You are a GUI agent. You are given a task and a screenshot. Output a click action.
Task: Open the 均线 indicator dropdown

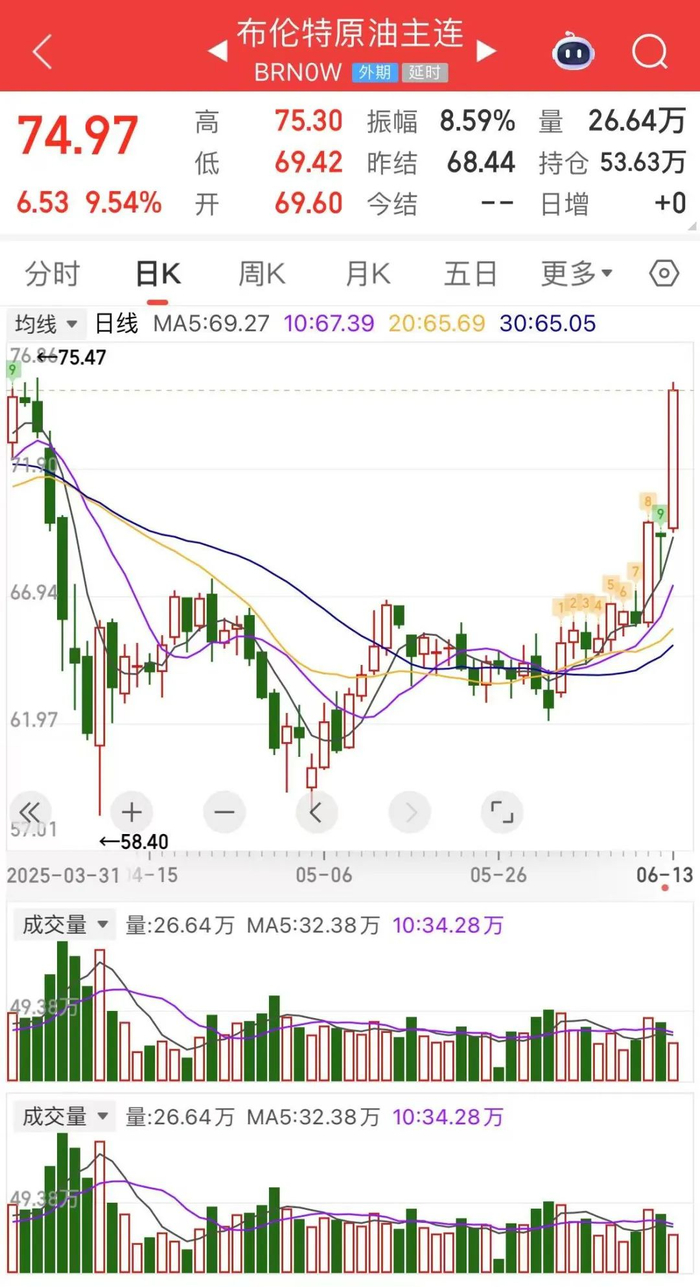45,324
